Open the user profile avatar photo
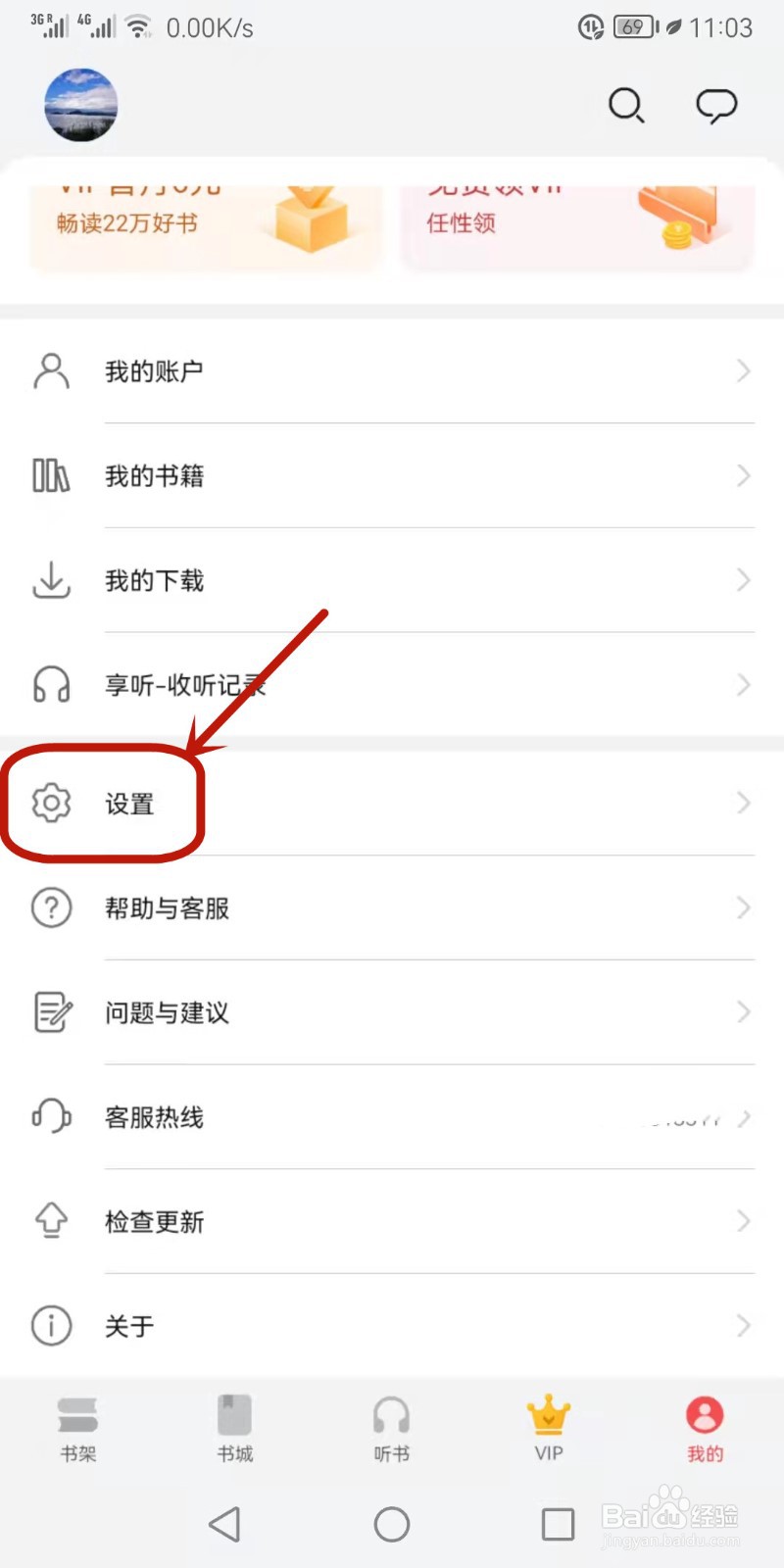784x1568 pixels. [x=80, y=106]
